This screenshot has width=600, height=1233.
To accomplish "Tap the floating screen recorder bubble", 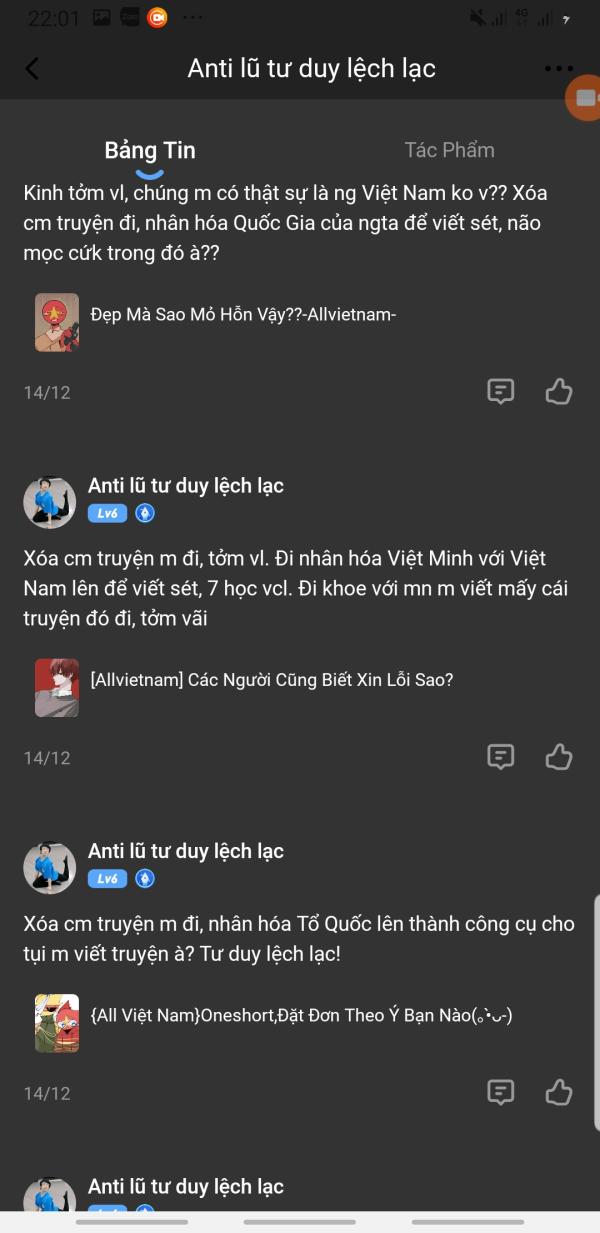I will click(584, 97).
